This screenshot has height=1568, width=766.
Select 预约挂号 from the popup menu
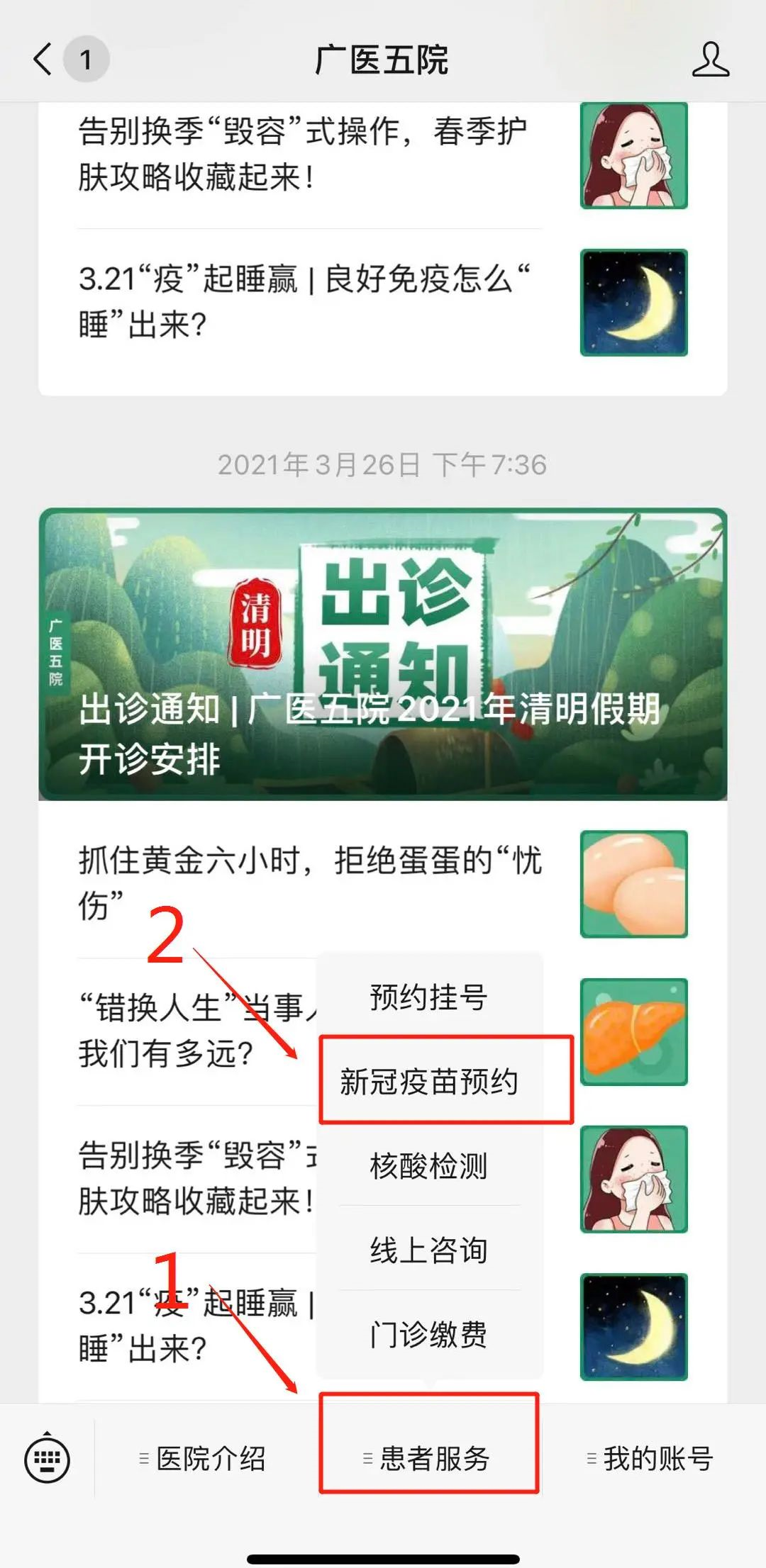pyautogui.click(x=428, y=997)
